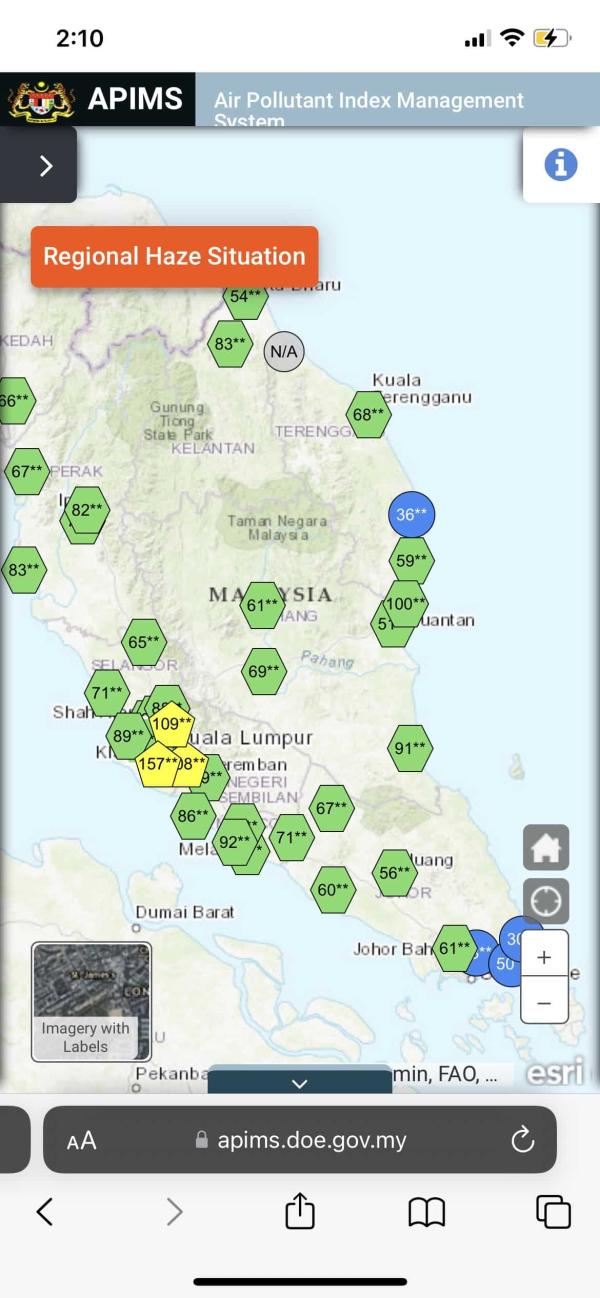This screenshot has height=1298, width=600.
Task: Share this page
Action: (300, 1212)
